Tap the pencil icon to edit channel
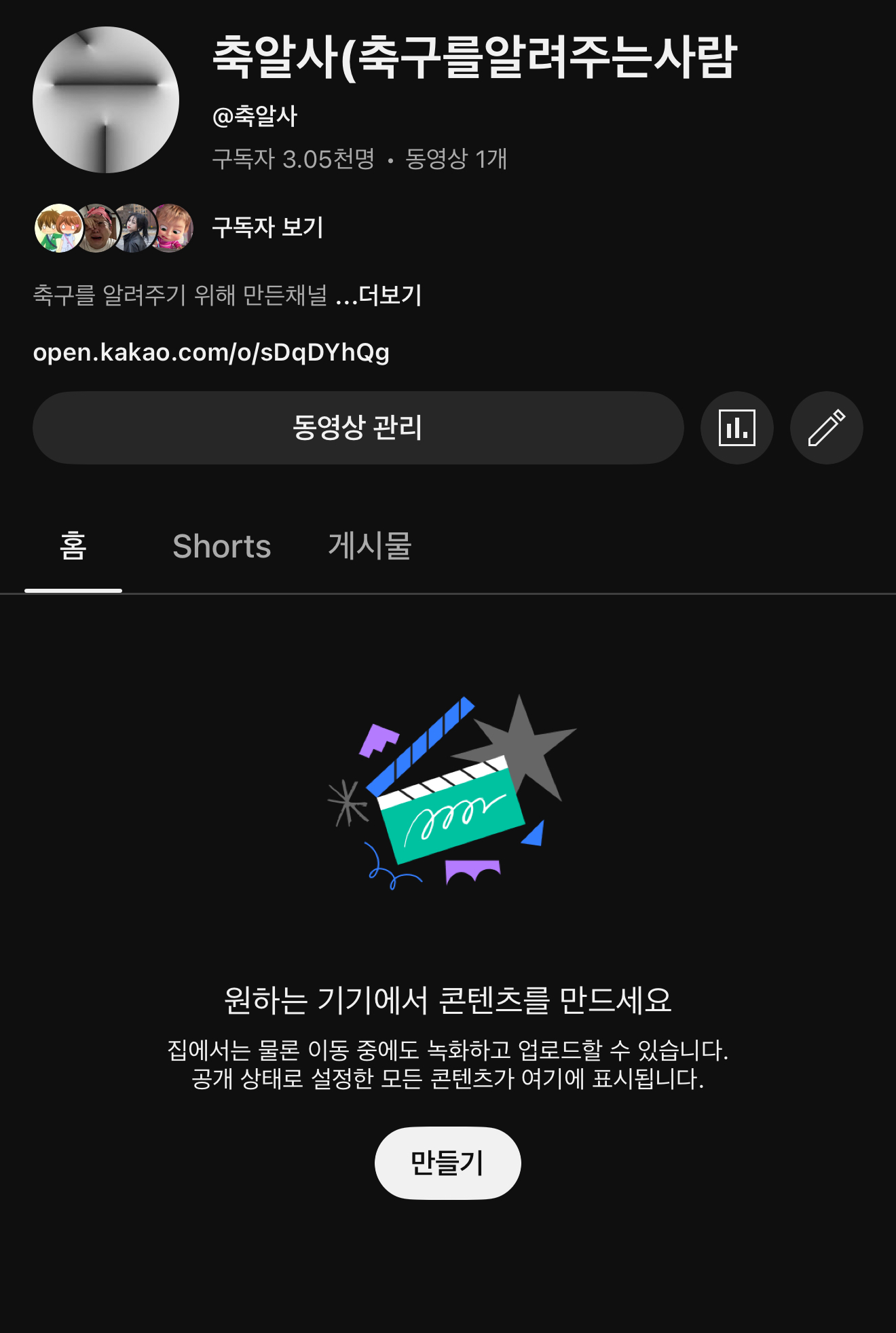The image size is (896, 1333). [x=826, y=428]
